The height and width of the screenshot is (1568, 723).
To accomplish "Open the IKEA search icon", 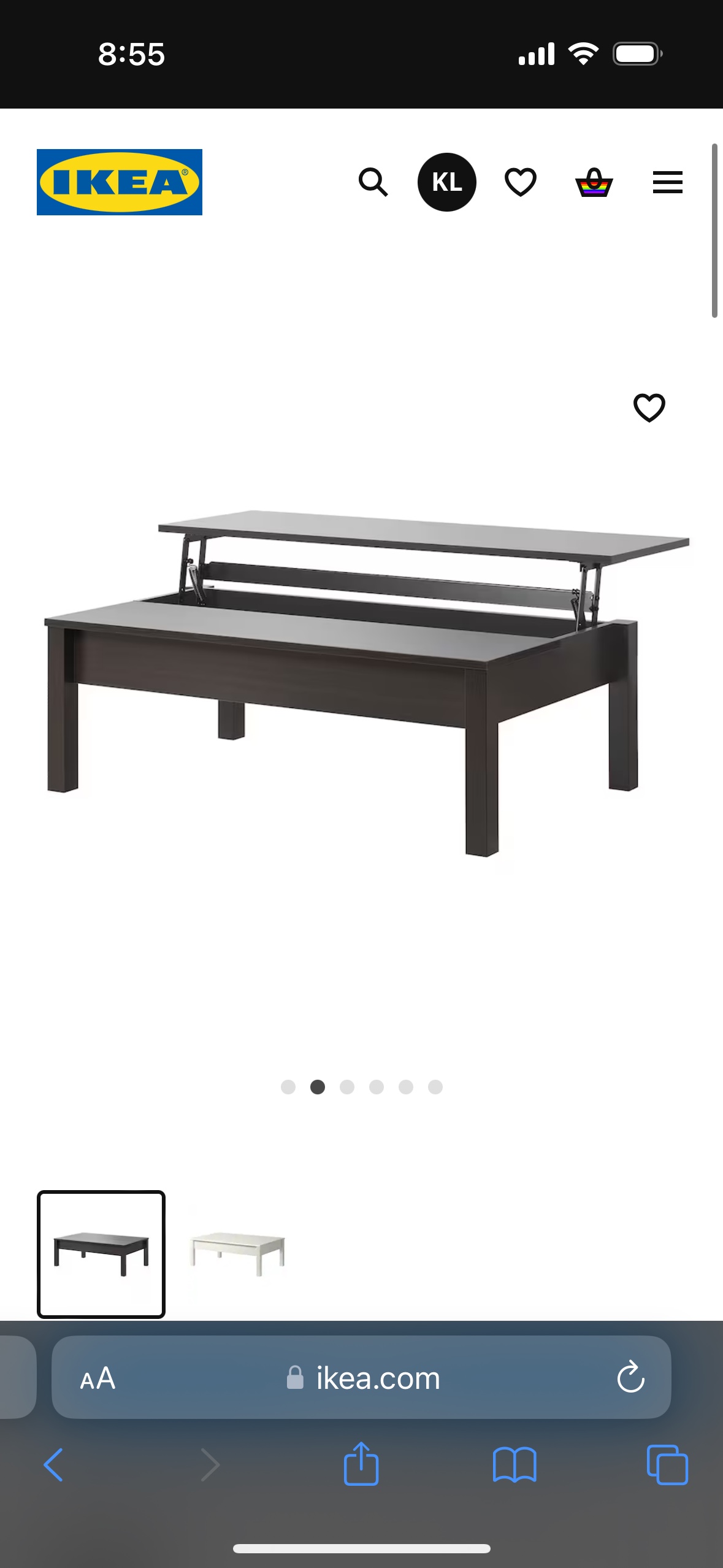I will click(x=373, y=182).
